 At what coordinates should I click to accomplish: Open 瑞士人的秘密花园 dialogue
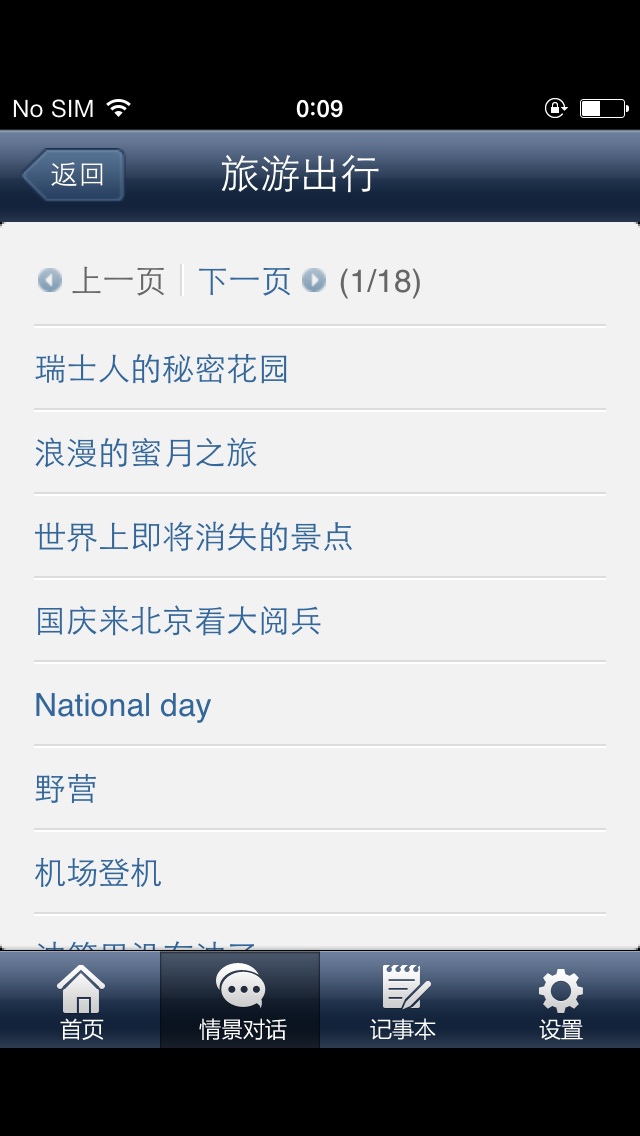(x=161, y=369)
